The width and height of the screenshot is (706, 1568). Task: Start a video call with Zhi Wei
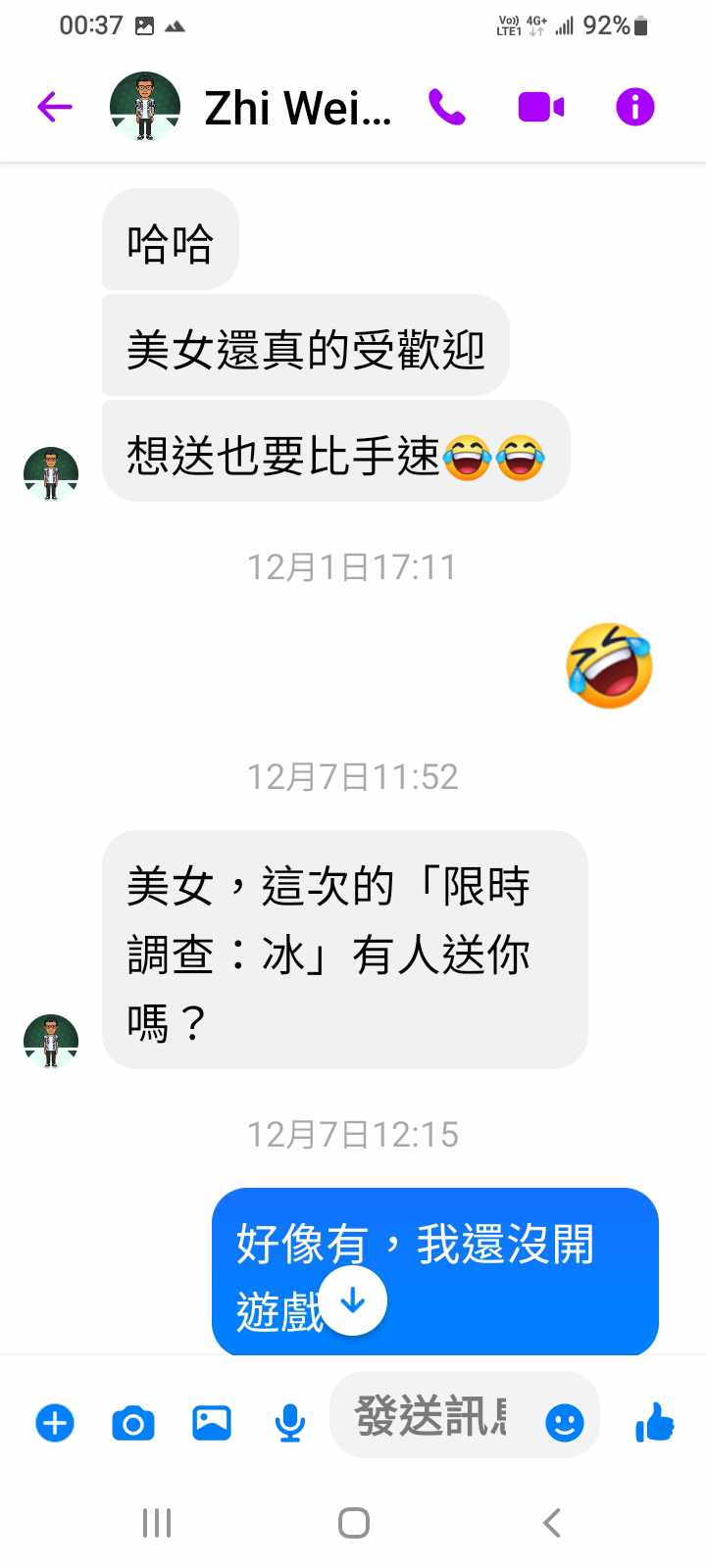(x=540, y=107)
